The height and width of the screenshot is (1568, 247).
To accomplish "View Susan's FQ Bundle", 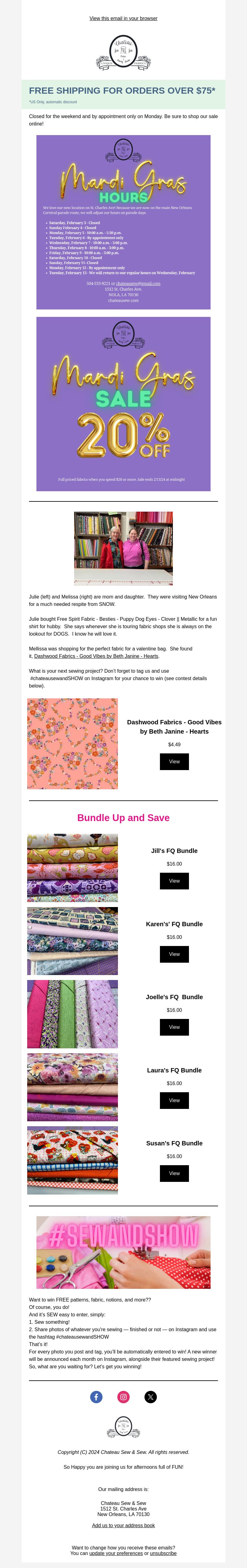I will tap(174, 1173).
